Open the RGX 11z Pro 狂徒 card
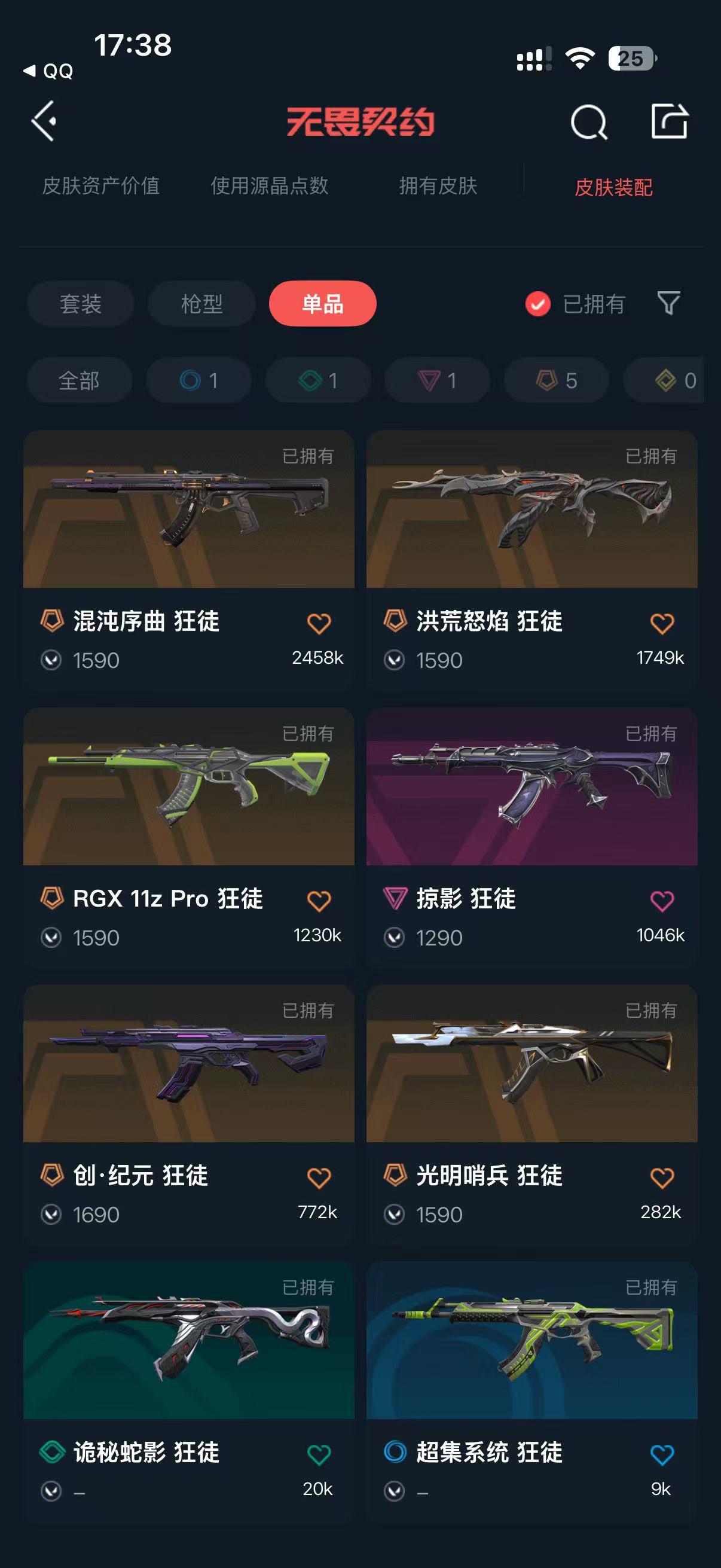The image size is (721, 1568). click(x=188, y=837)
